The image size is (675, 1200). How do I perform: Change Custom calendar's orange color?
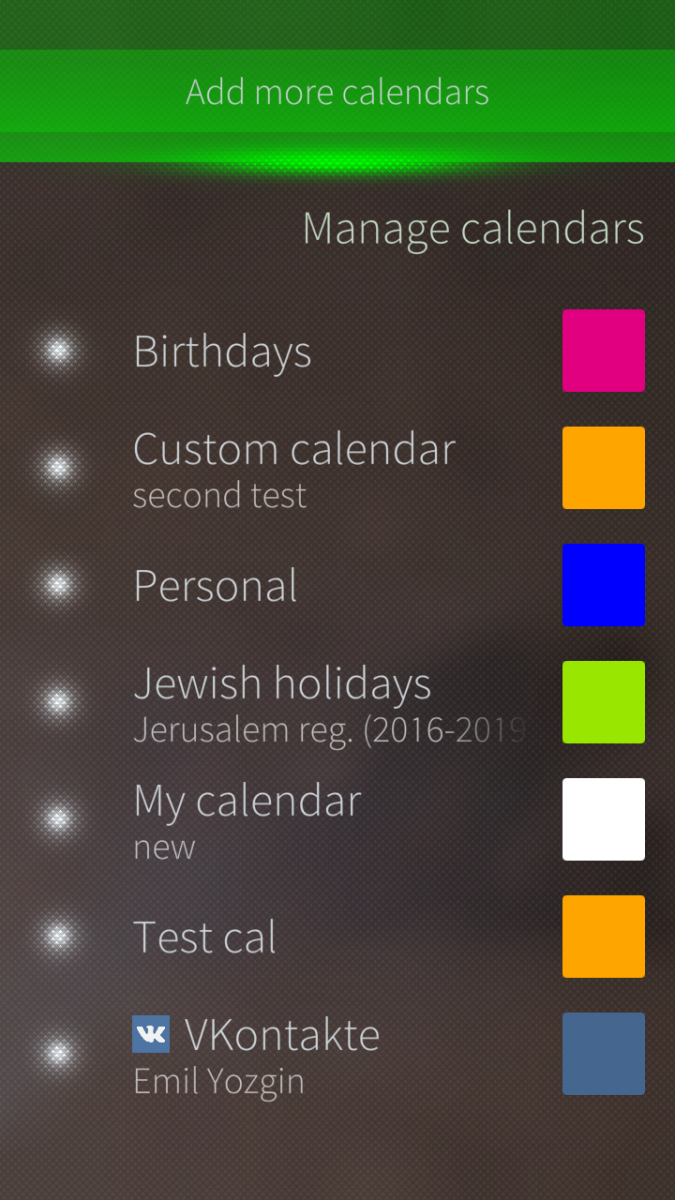pos(603,468)
